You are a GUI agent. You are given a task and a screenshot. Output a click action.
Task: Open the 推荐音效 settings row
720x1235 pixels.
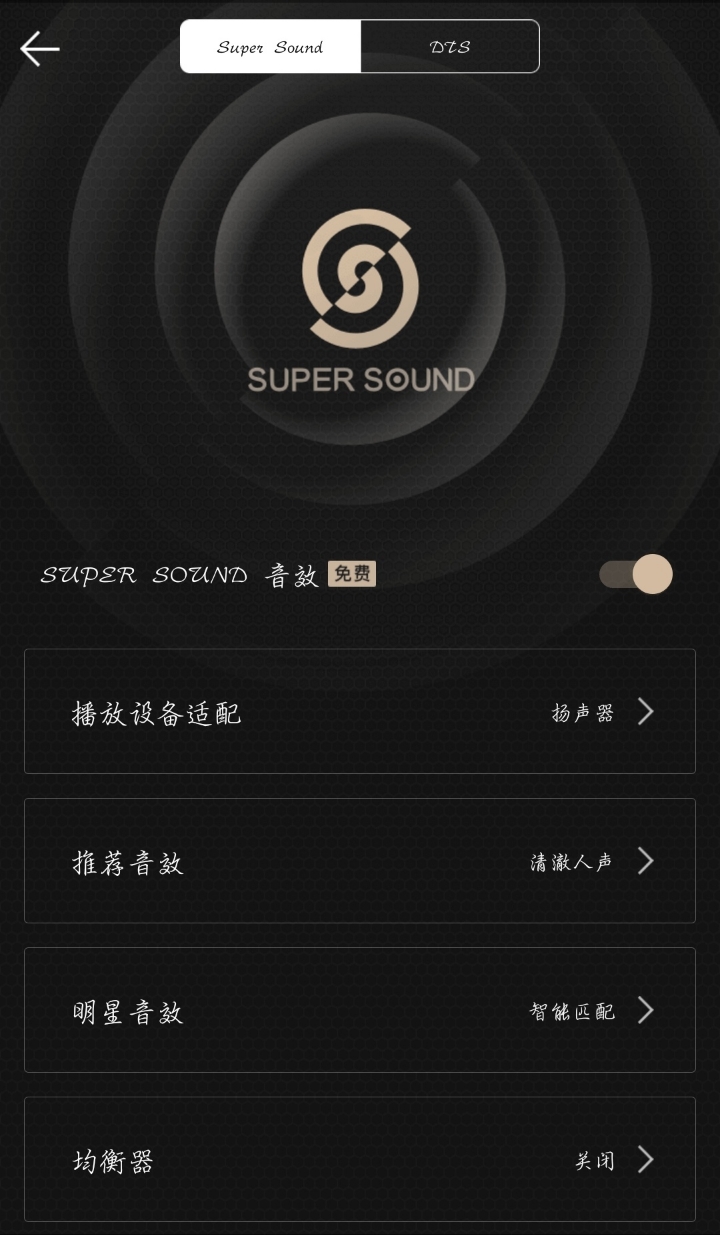[360, 860]
